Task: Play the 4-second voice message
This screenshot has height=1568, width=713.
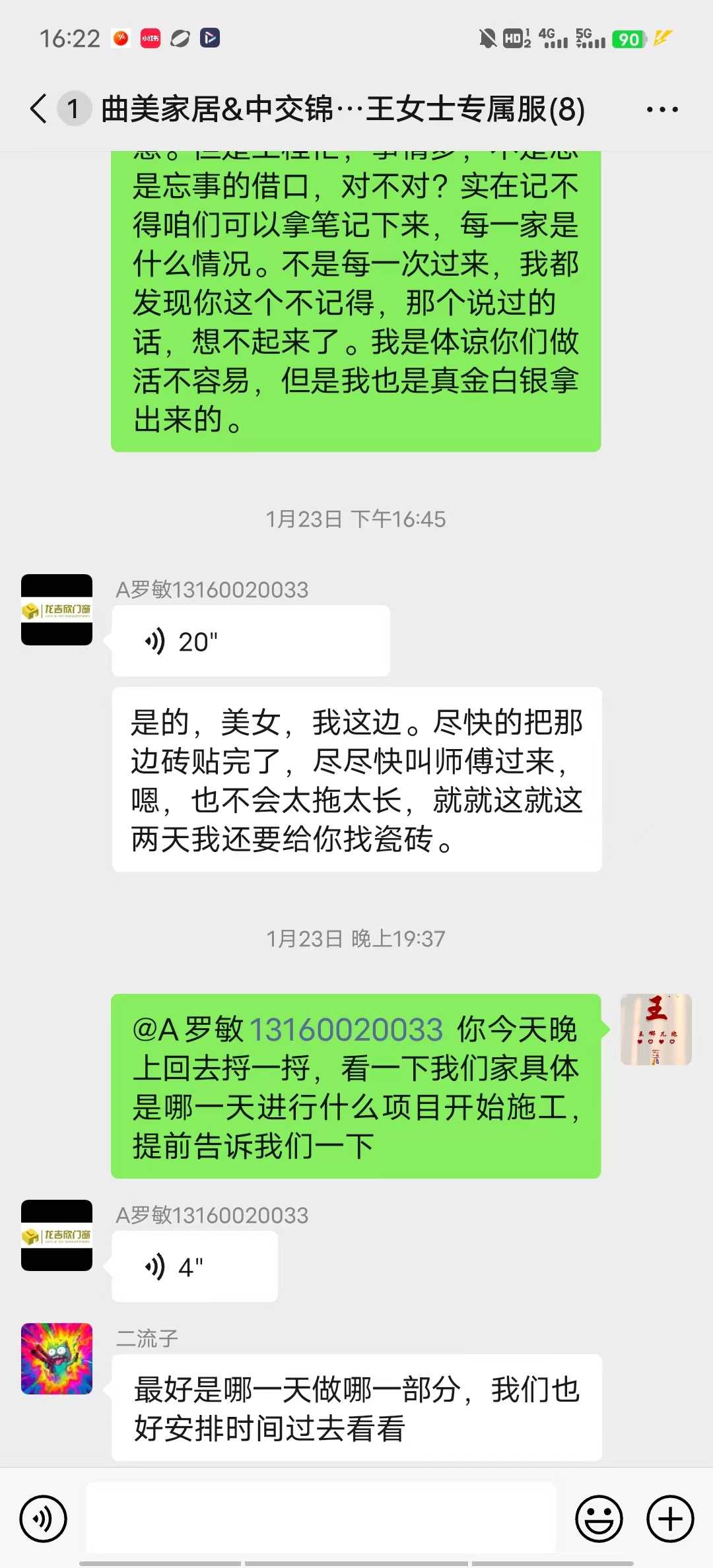Action: (x=194, y=1266)
